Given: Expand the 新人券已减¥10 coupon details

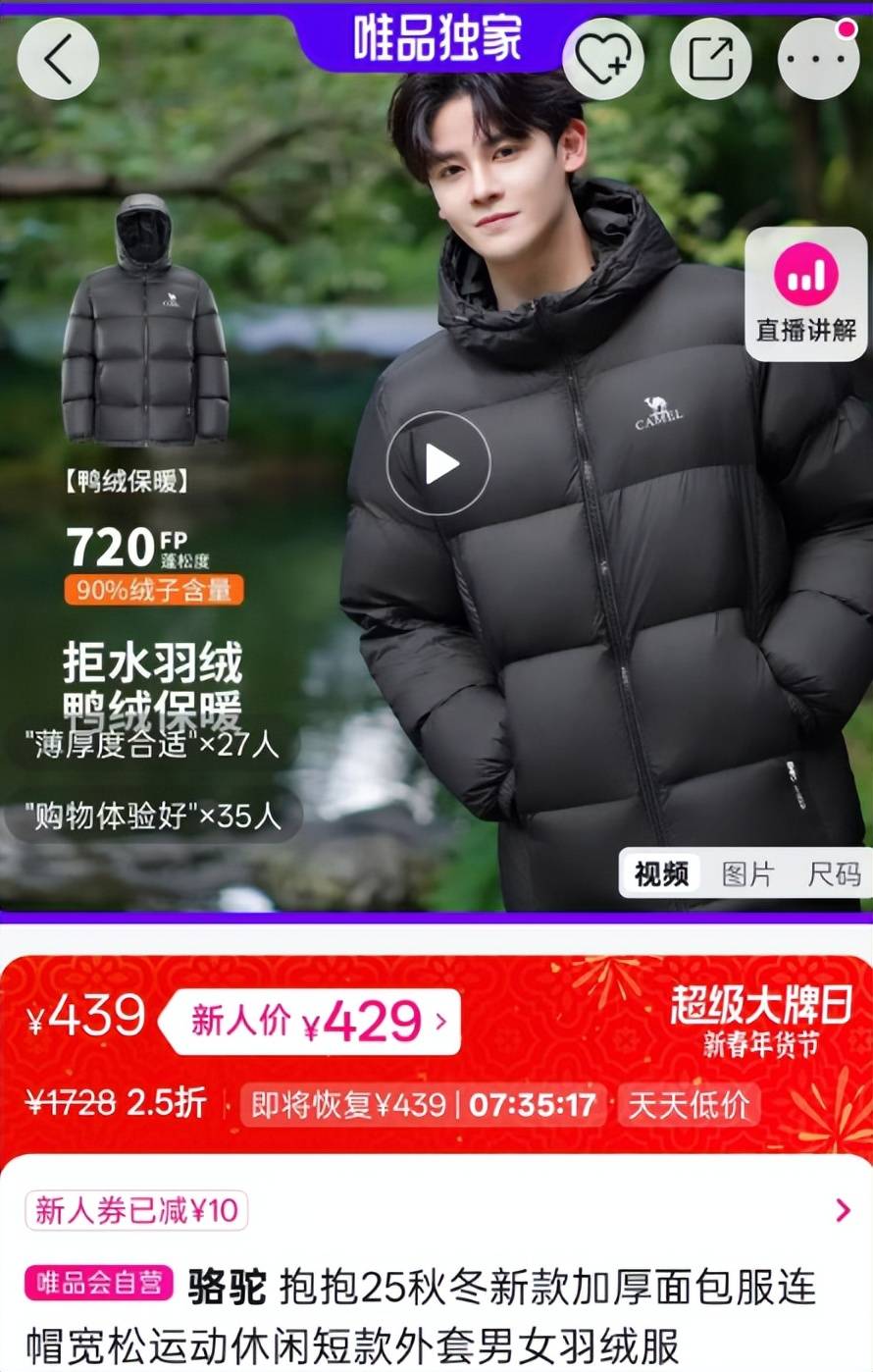Looking at the screenshot, I should click(842, 1210).
